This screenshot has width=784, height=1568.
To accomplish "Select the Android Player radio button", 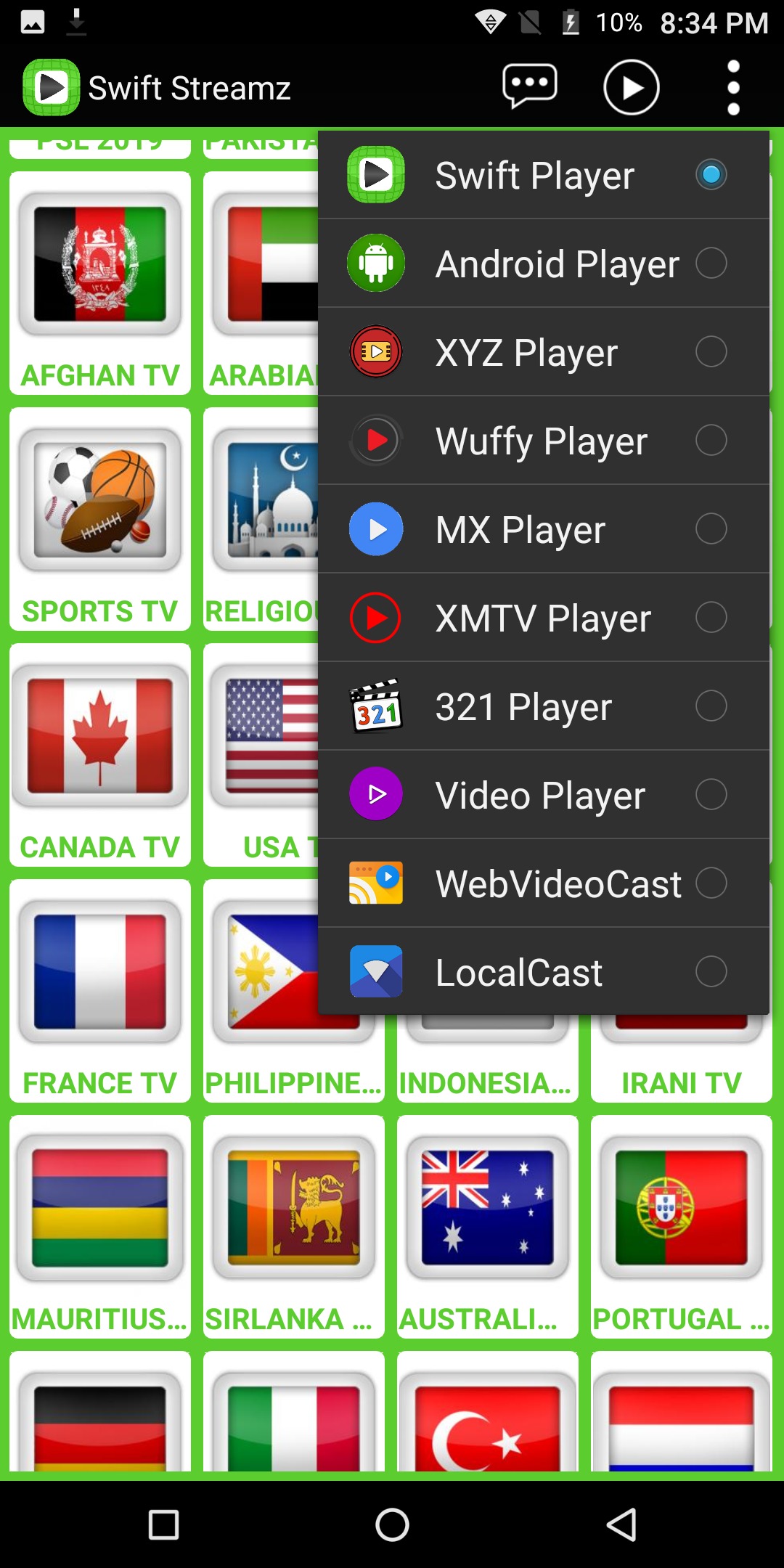I will pos(711,263).
